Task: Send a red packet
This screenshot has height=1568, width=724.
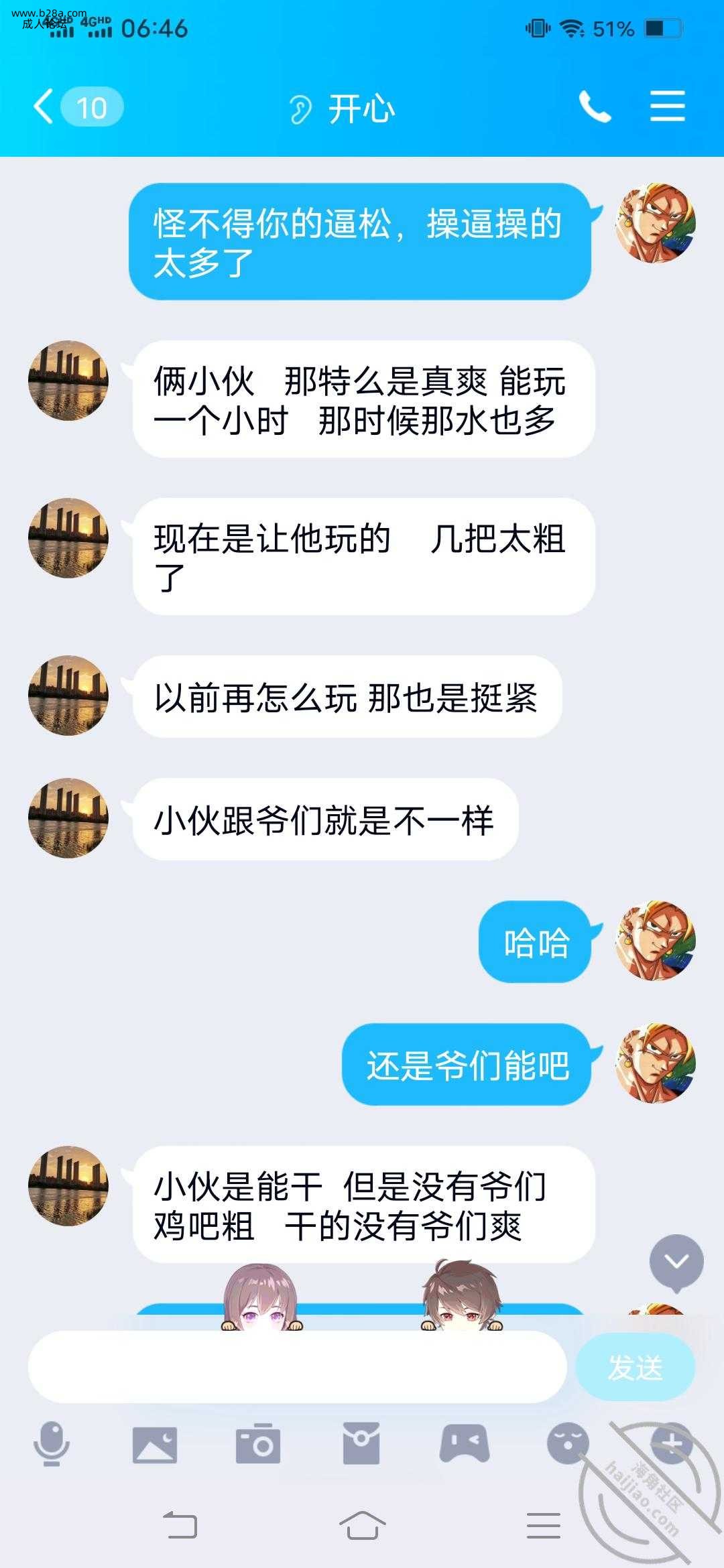Action: pyautogui.click(x=361, y=1444)
